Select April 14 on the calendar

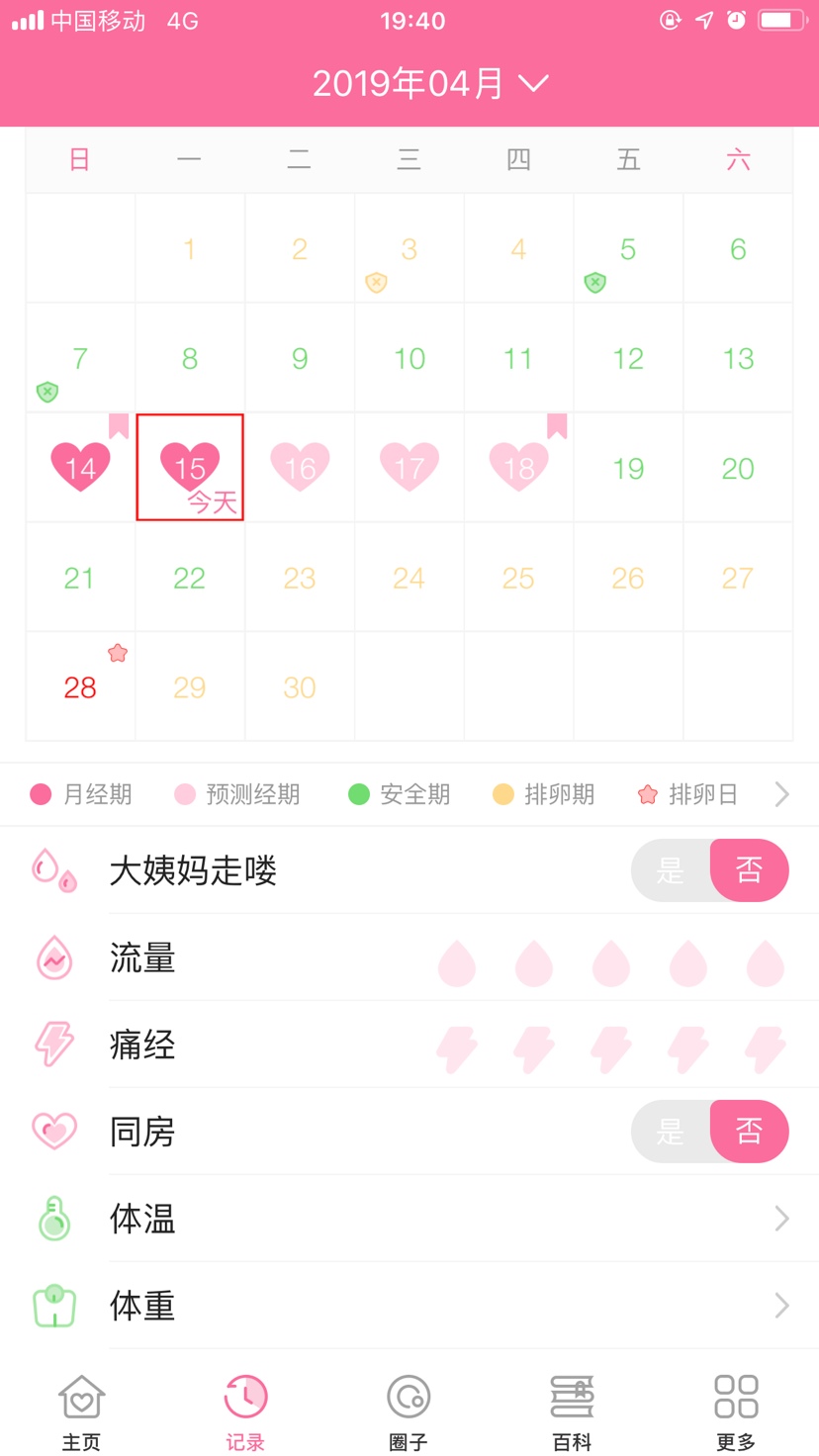coord(80,467)
